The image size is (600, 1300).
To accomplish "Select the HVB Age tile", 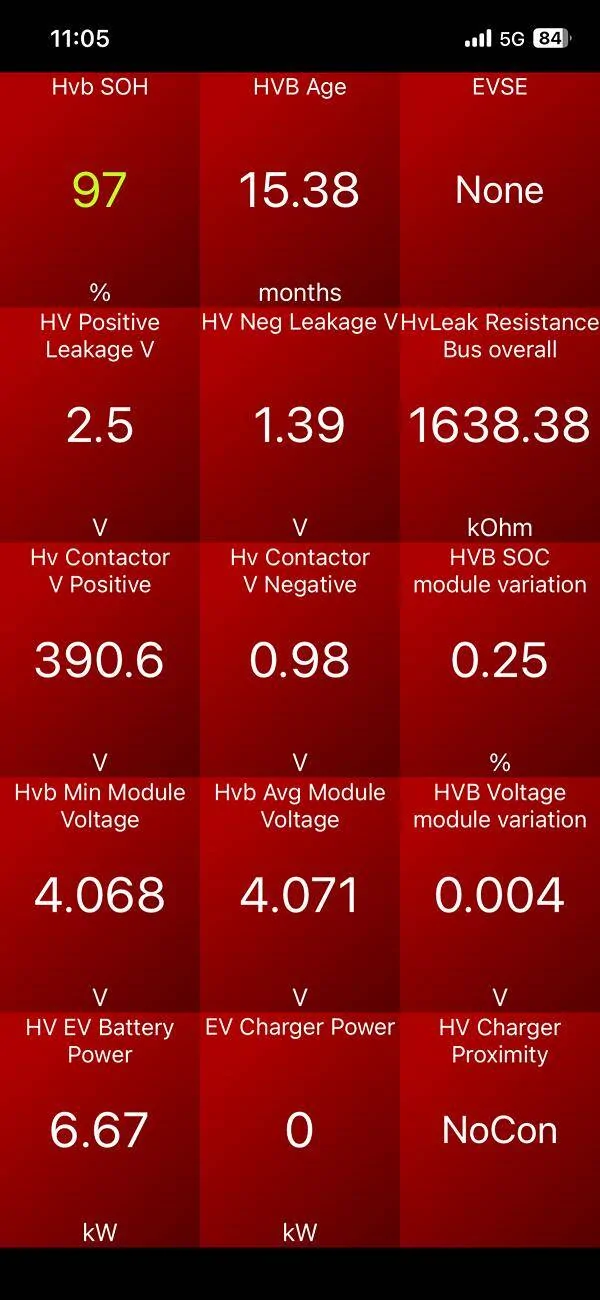I will [x=300, y=190].
